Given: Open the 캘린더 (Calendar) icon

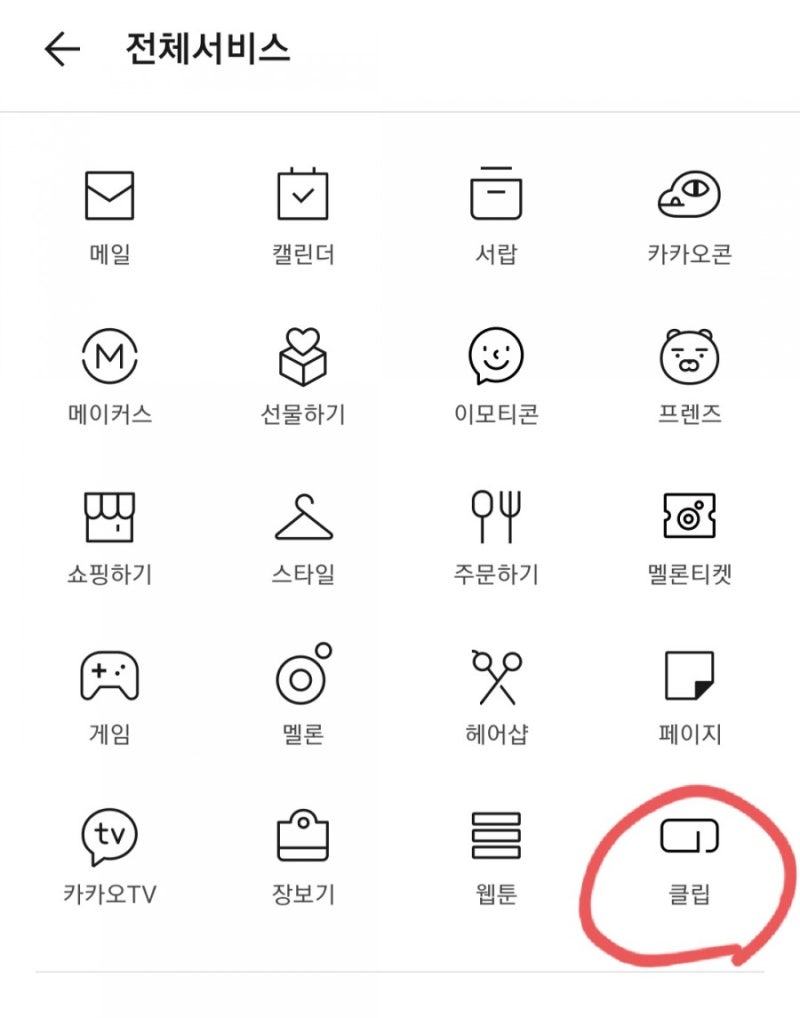Looking at the screenshot, I should coord(303,192).
